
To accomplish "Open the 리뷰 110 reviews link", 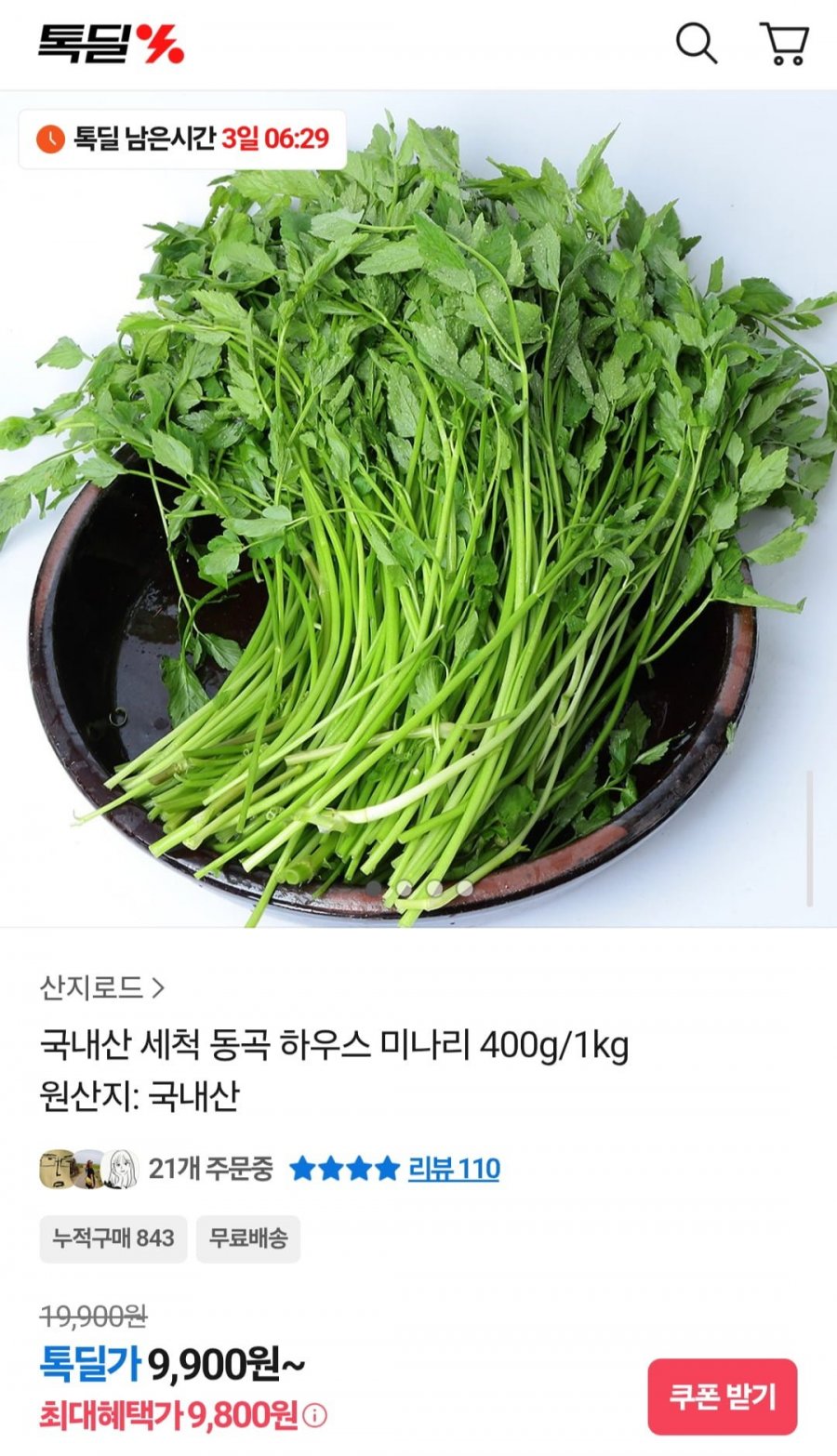I will tap(454, 1169).
